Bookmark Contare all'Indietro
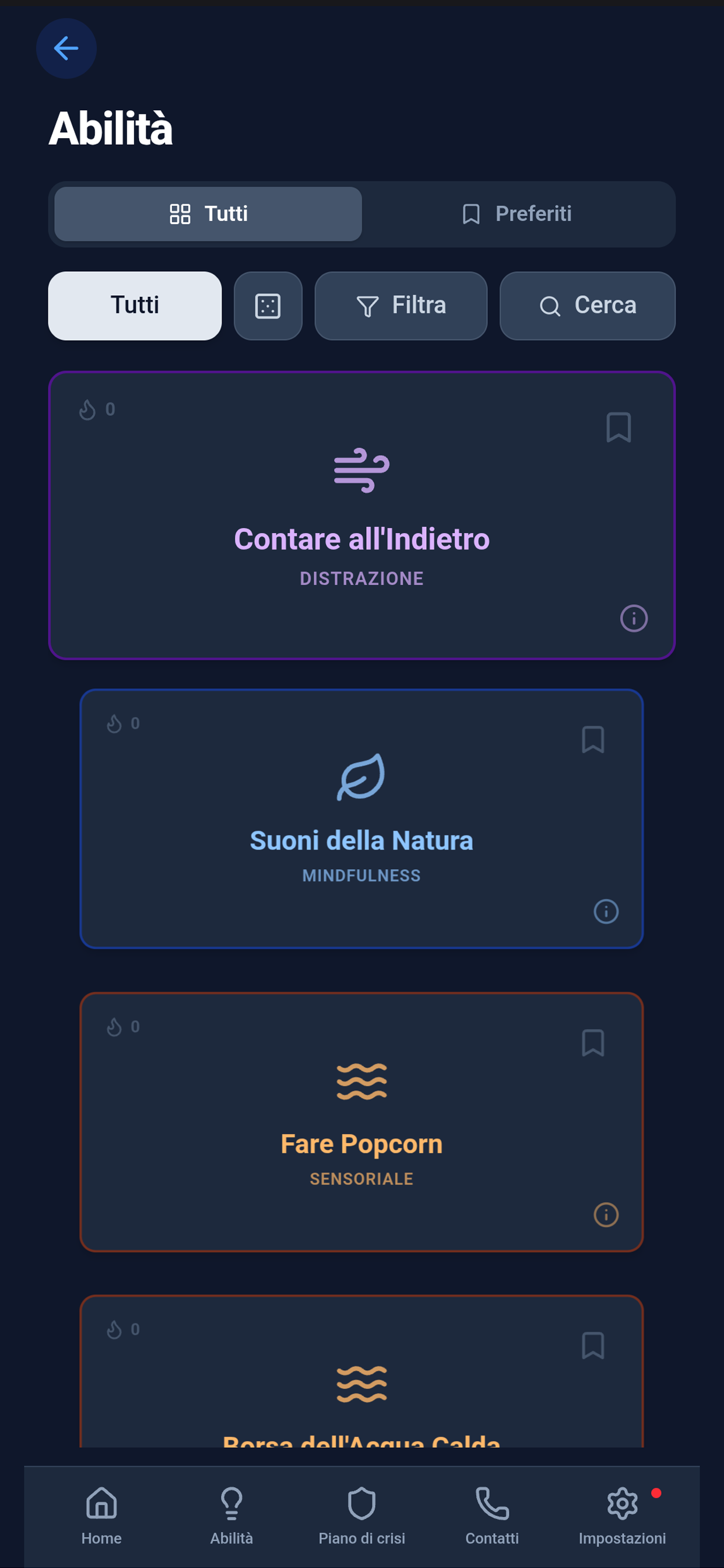 (618, 428)
